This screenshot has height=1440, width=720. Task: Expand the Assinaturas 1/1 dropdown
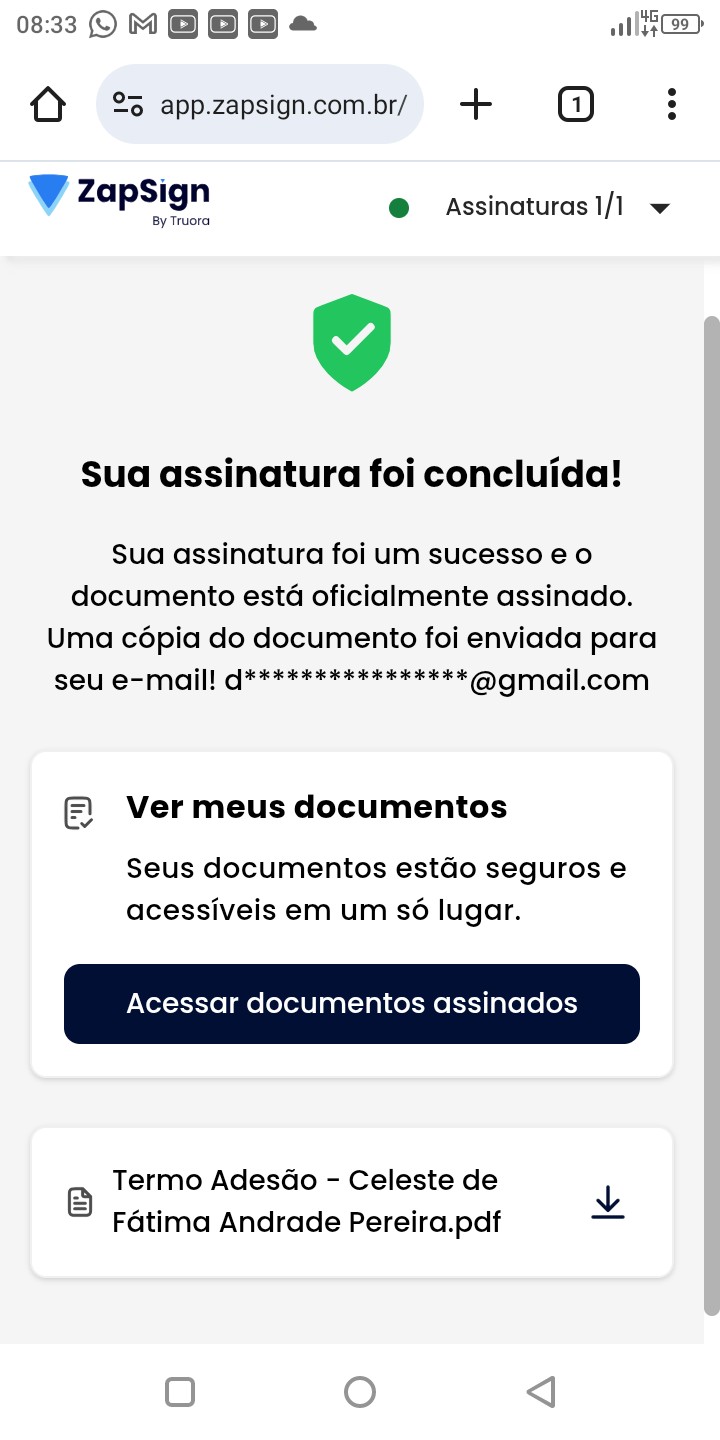[x=658, y=208]
